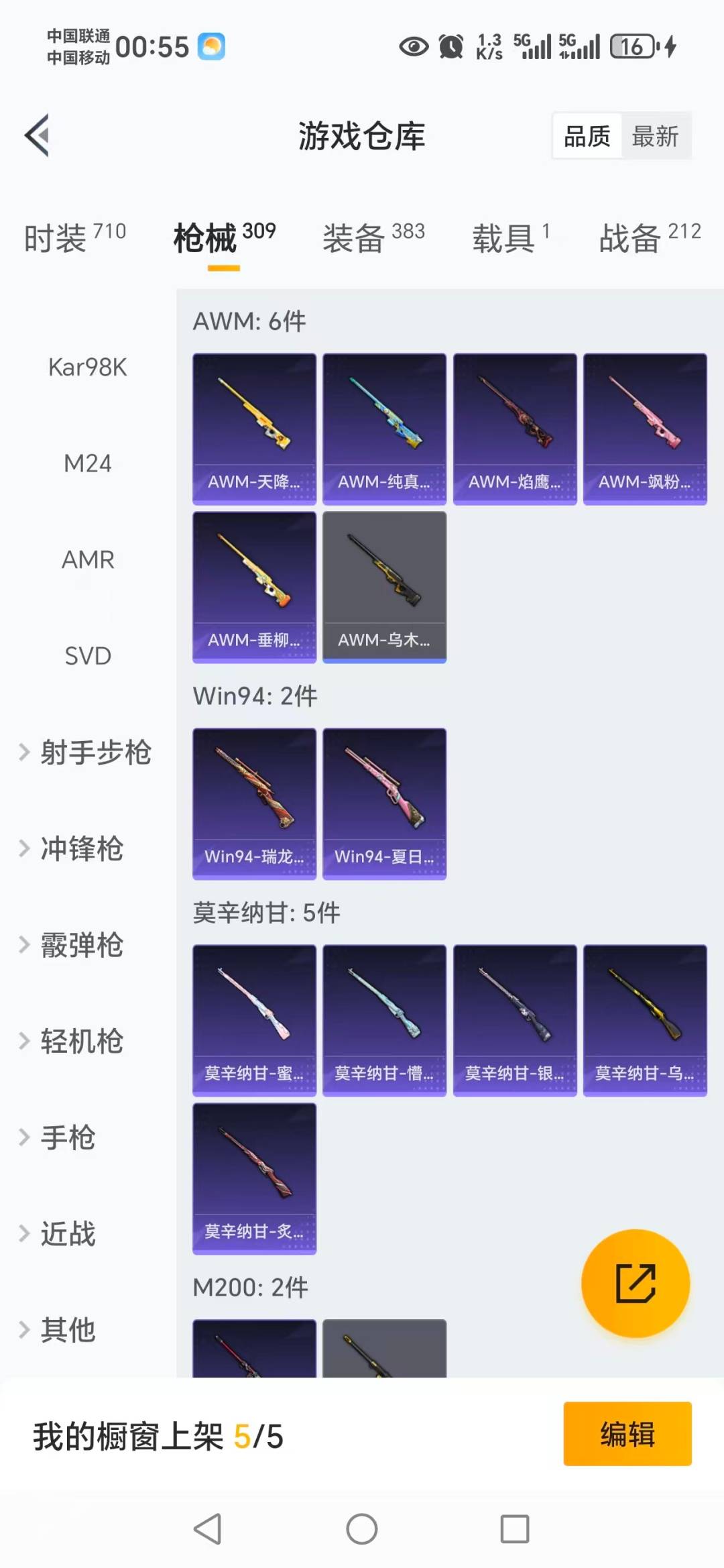The image size is (724, 1568).
Task: Select M24 in the side list
Action: click(x=88, y=463)
